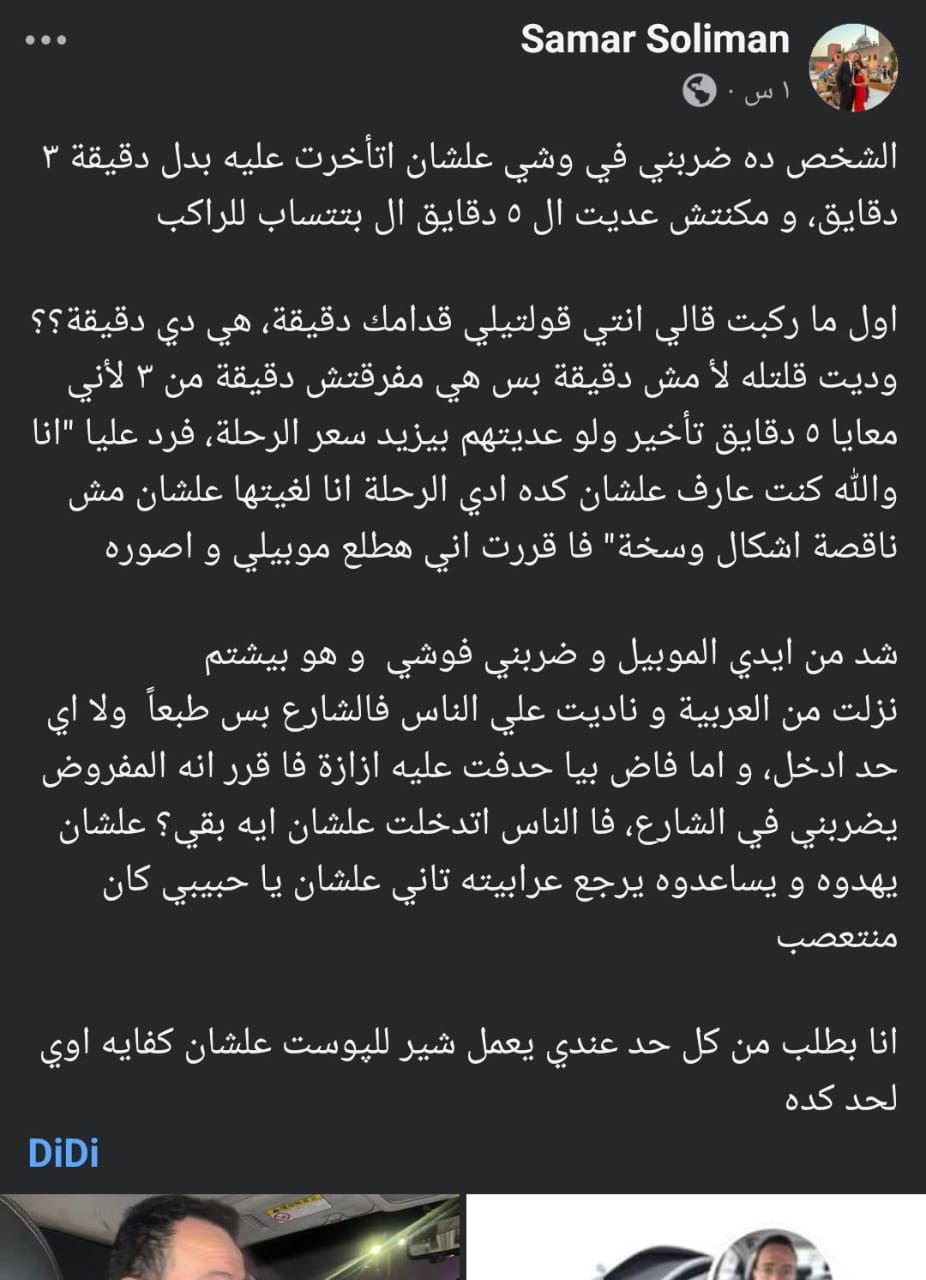Tap the DiDi tagged page link
The image size is (926, 1280).
click(x=64, y=1152)
